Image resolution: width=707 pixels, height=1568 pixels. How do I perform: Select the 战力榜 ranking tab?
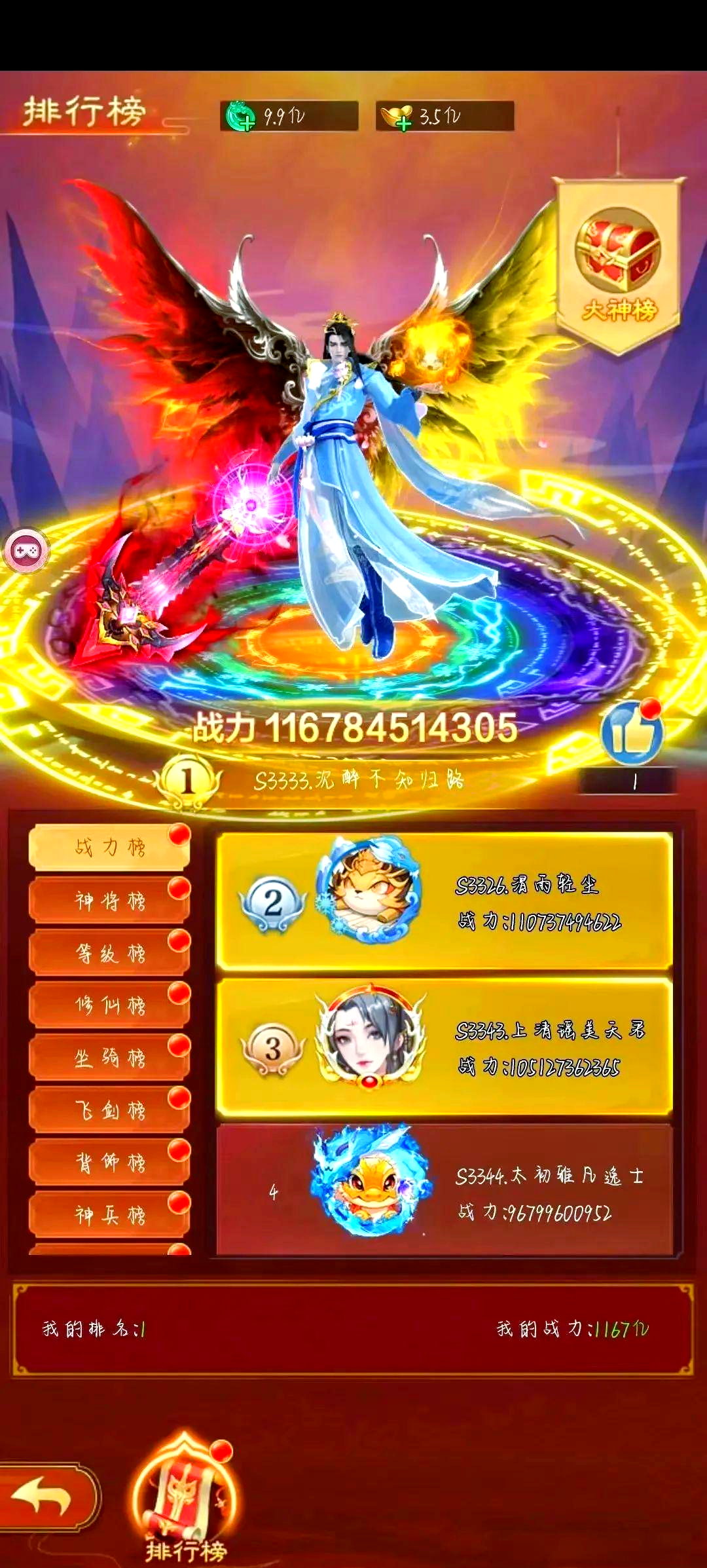pos(109,847)
